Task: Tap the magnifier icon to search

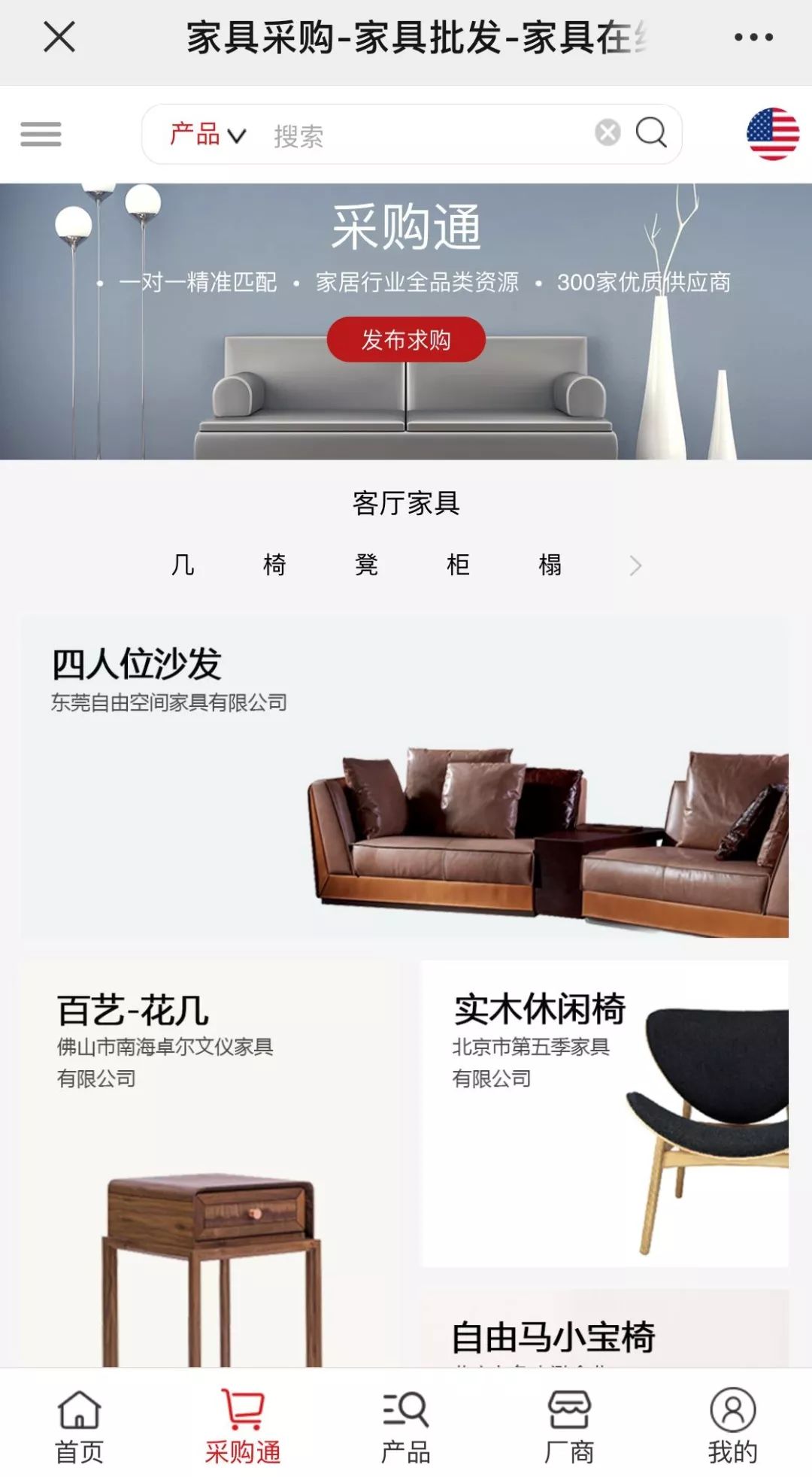Action: pyautogui.click(x=652, y=134)
